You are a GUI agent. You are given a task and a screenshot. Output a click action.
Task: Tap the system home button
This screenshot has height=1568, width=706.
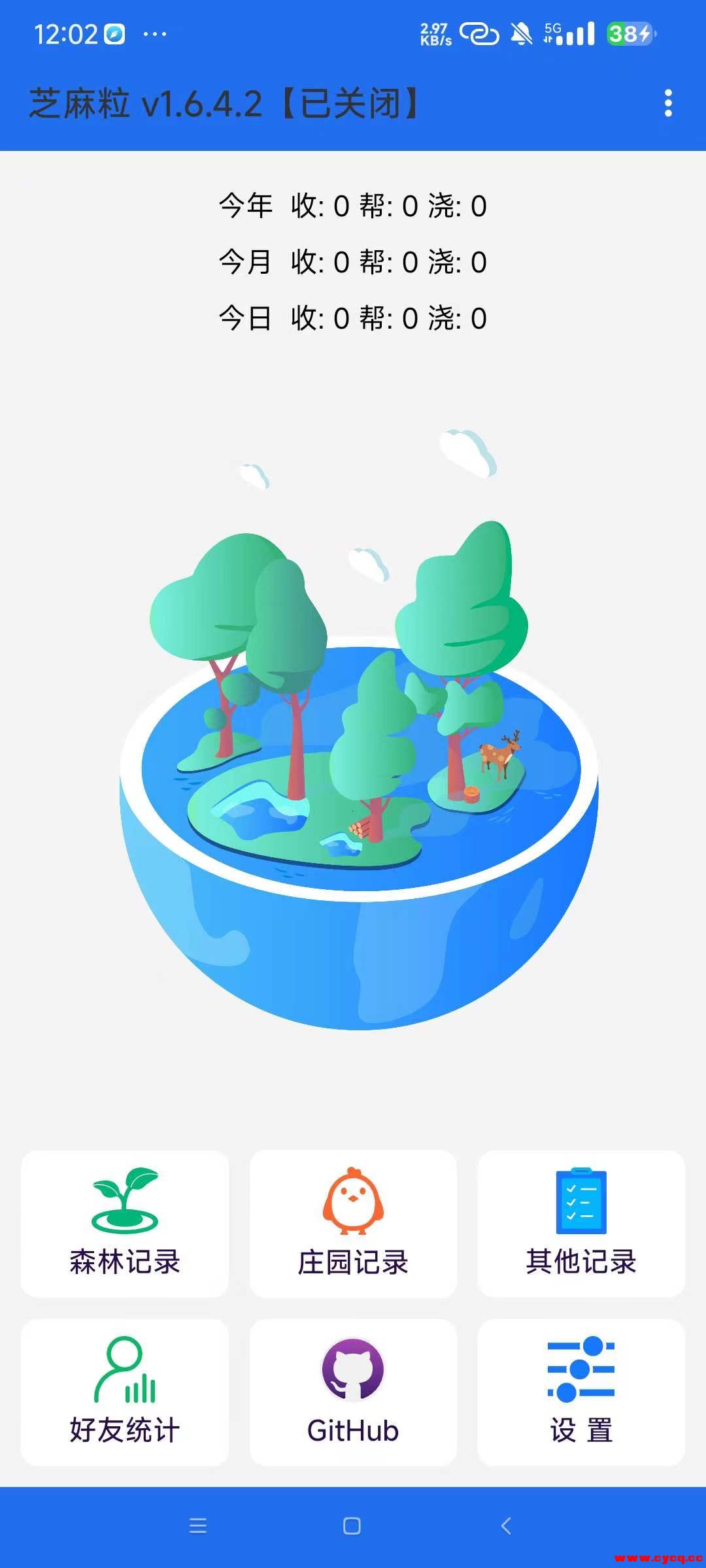tap(352, 1526)
